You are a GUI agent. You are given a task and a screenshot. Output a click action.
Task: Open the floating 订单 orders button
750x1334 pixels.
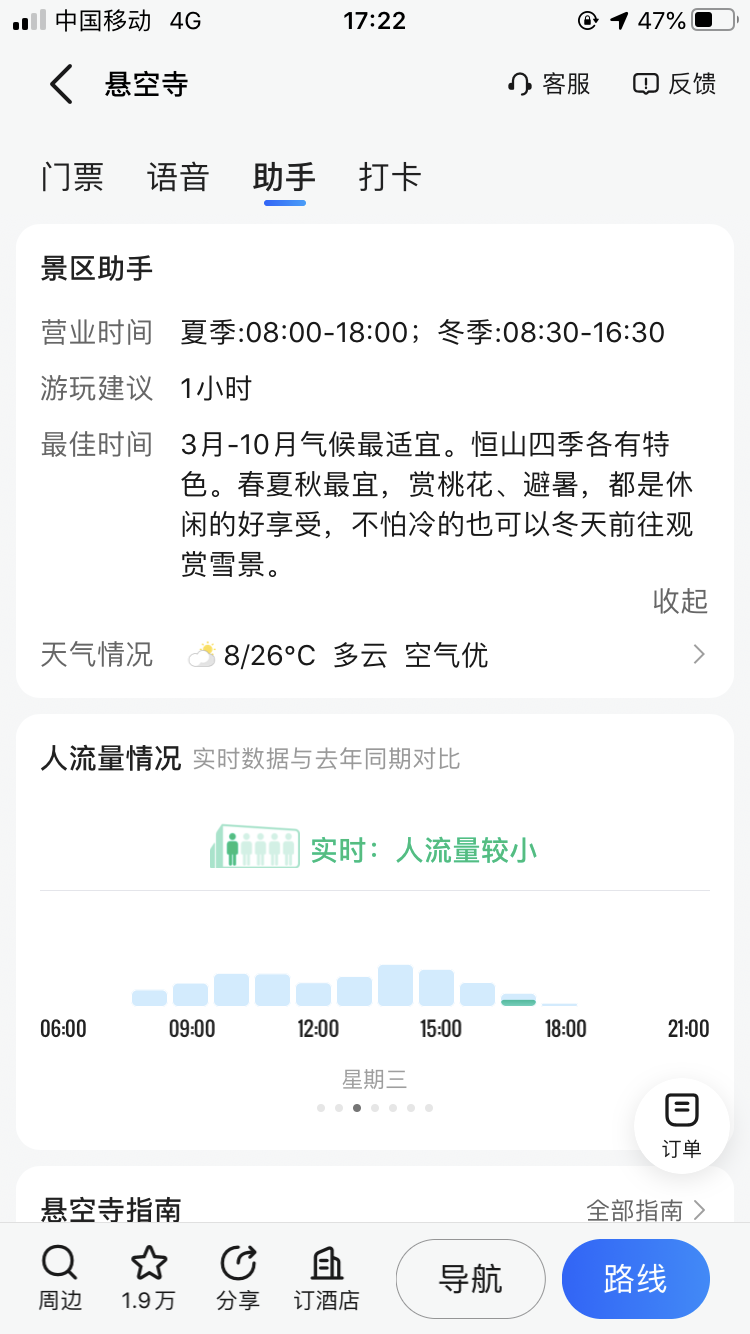tap(682, 1126)
